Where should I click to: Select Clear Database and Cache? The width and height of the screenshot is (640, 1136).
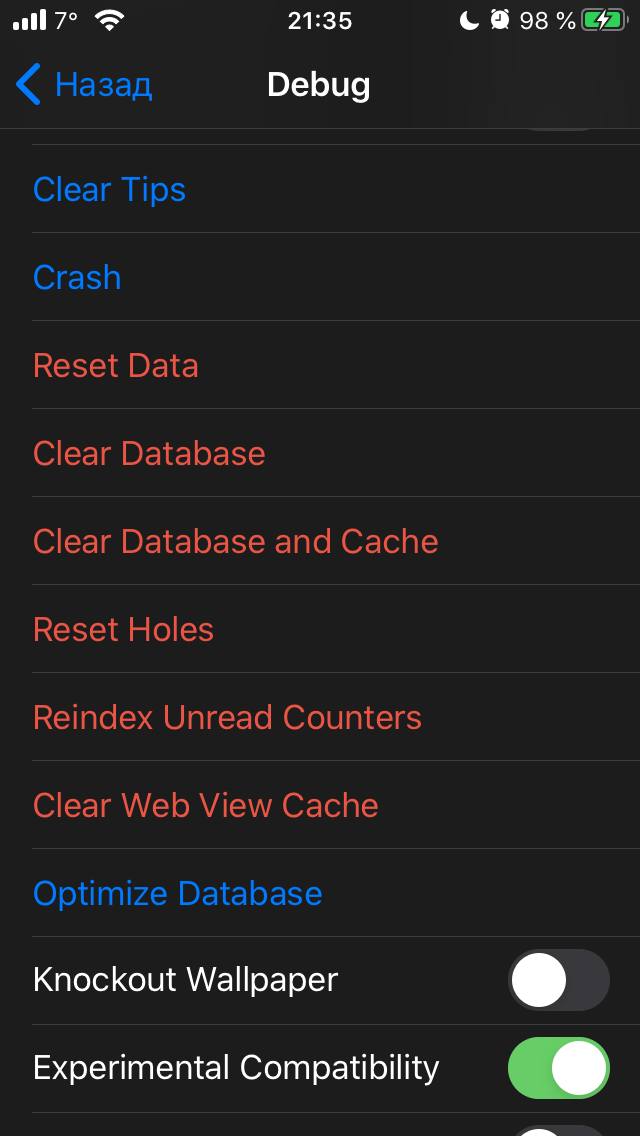point(235,542)
